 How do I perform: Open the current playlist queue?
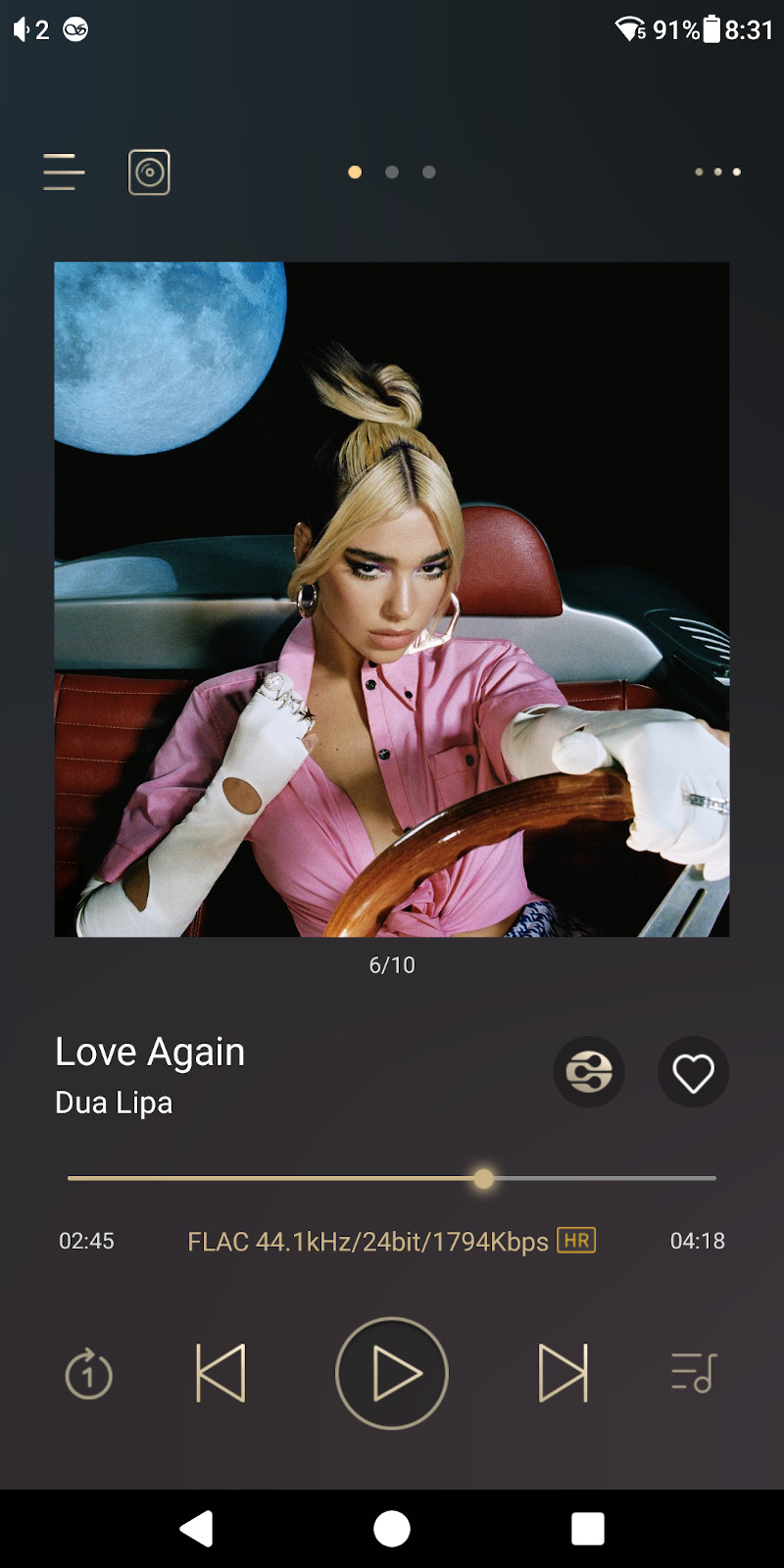tap(694, 1373)
